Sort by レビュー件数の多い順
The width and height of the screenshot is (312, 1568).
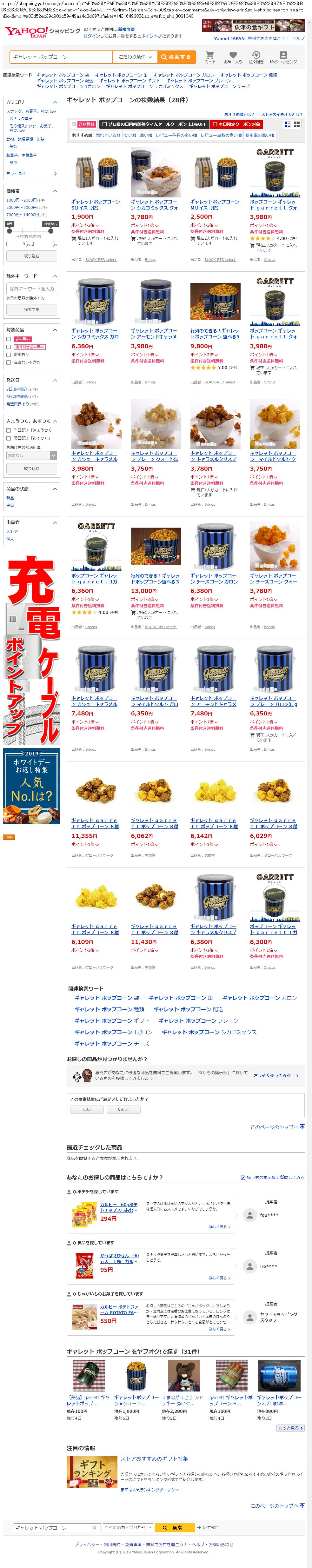point(176,135)
